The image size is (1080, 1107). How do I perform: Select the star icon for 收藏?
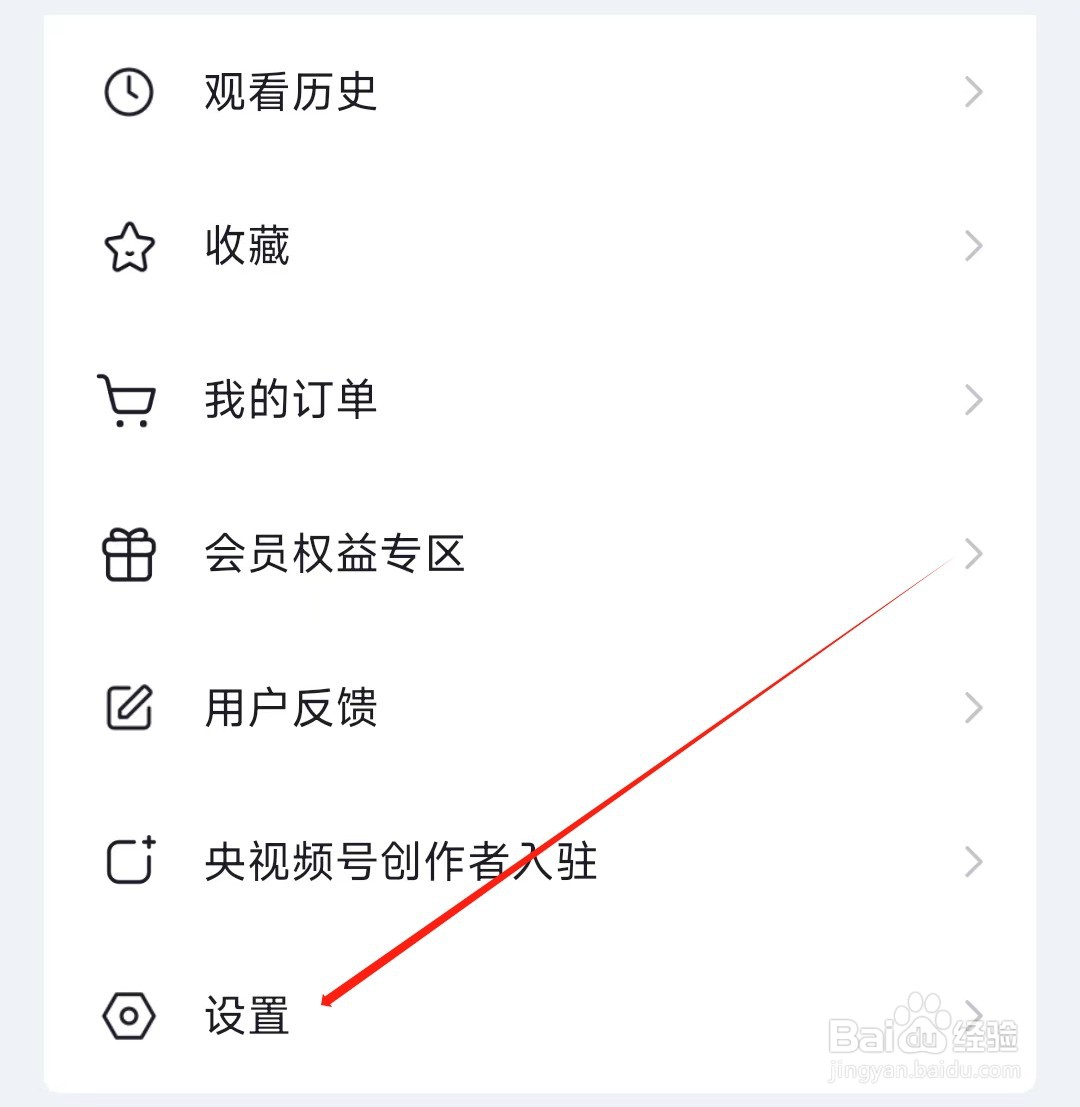pos(128,245)
